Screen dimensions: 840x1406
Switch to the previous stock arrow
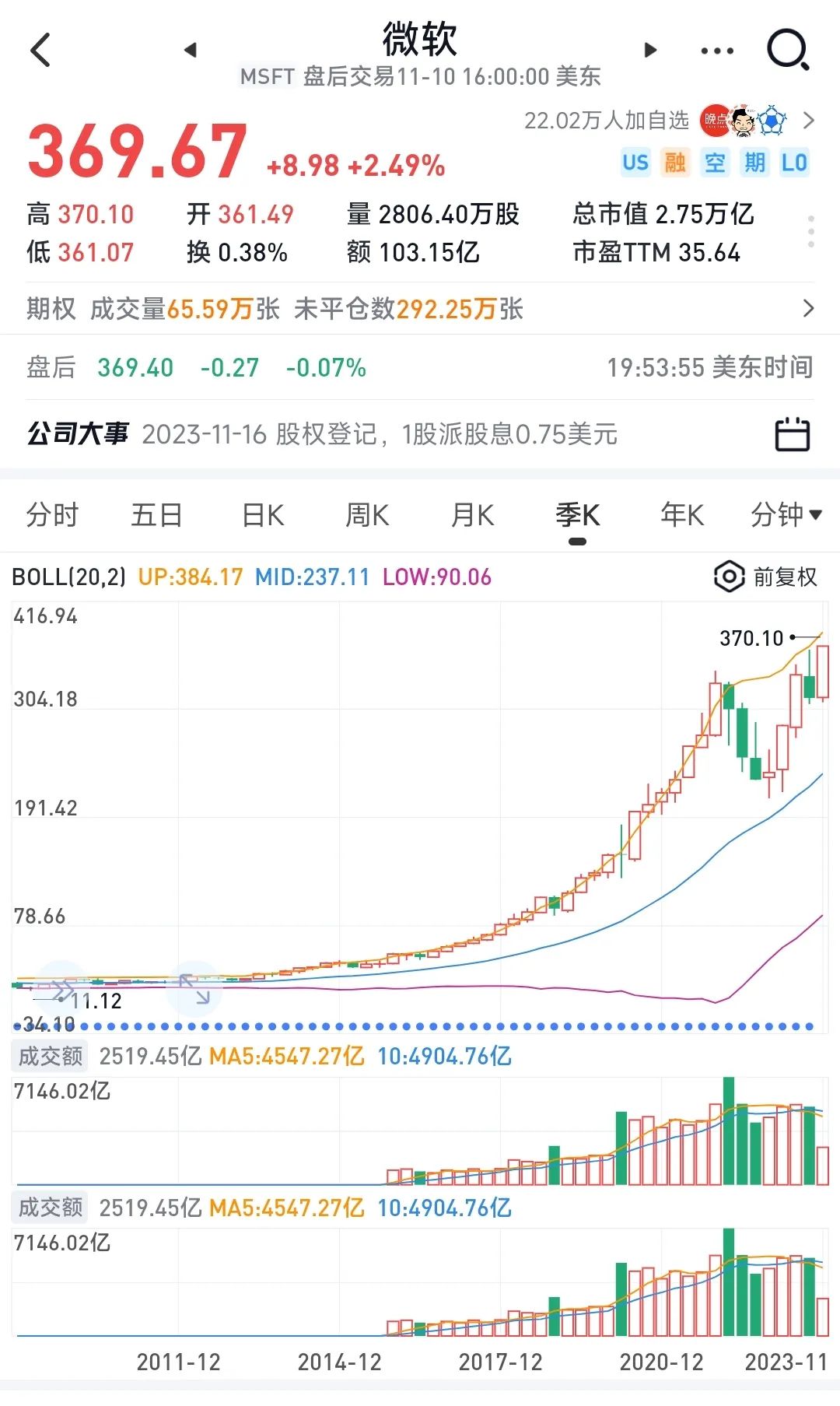click(191, 51)
